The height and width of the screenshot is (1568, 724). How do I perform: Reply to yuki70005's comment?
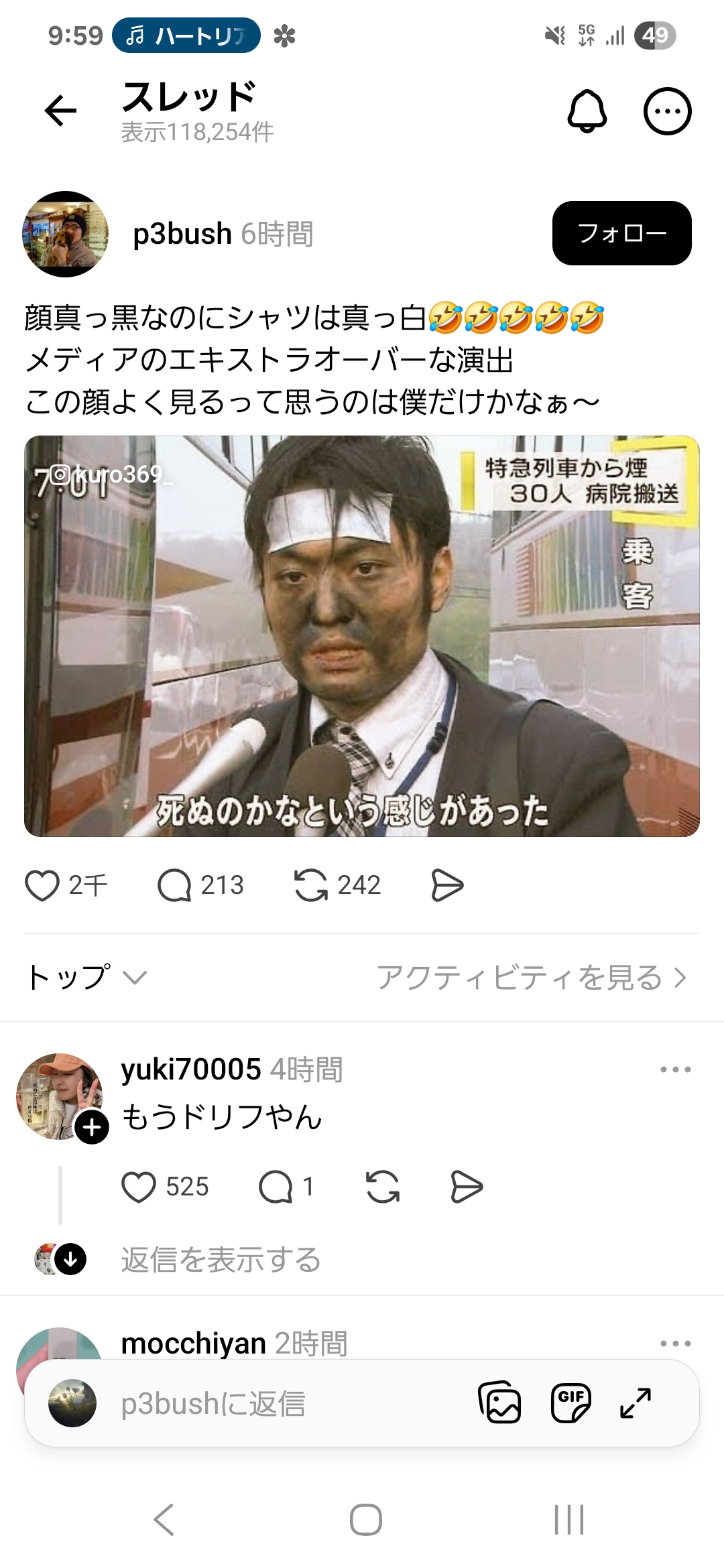click(x=276, y=1187)
